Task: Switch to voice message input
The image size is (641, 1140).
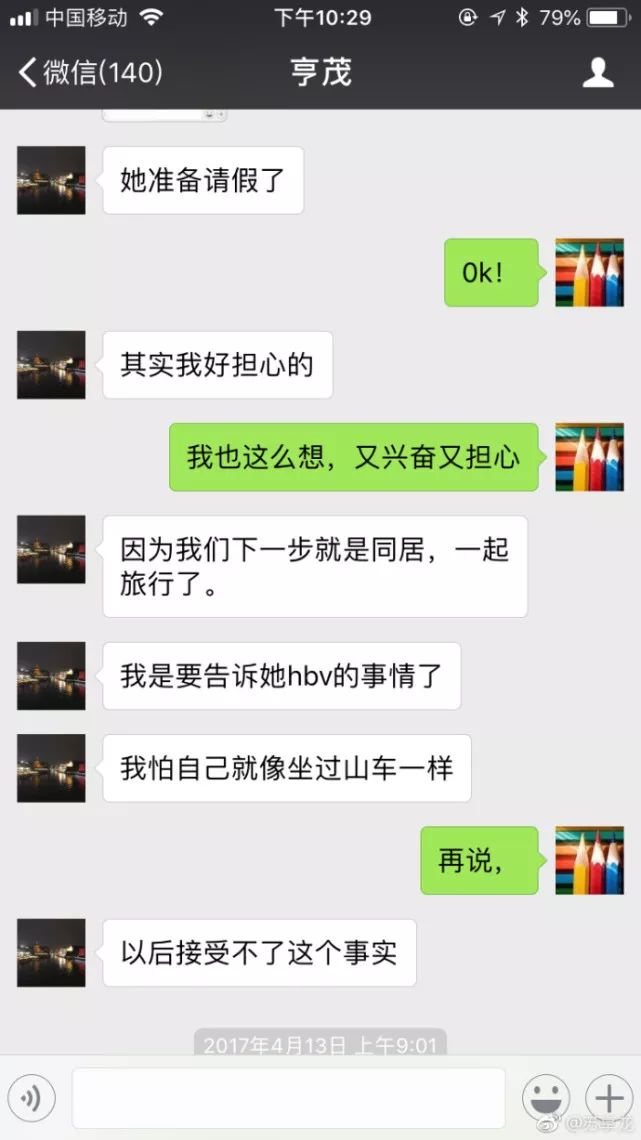Action: pos(31,1099)
